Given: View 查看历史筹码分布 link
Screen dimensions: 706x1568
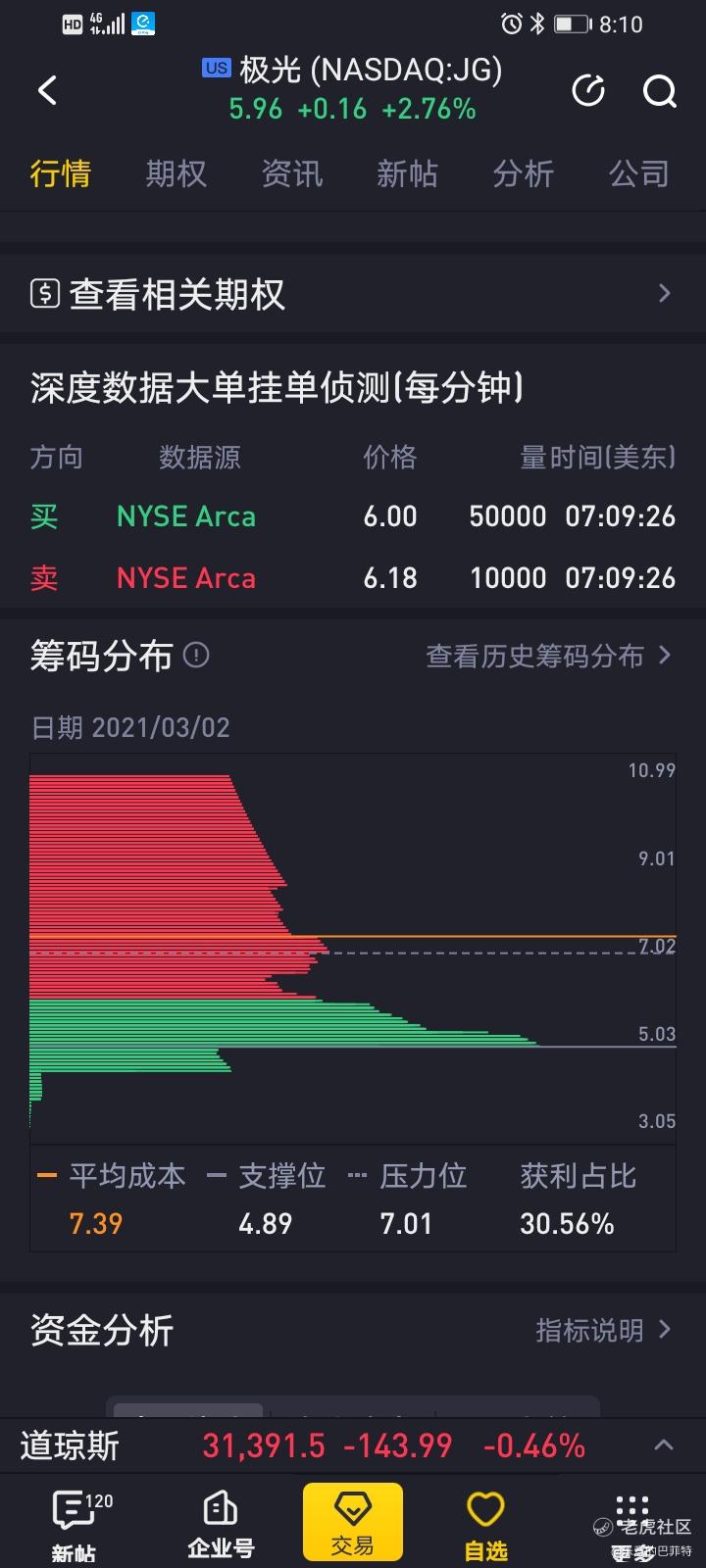Looking at the screenshot, I should pyautogui.click(x=549, y=655).
